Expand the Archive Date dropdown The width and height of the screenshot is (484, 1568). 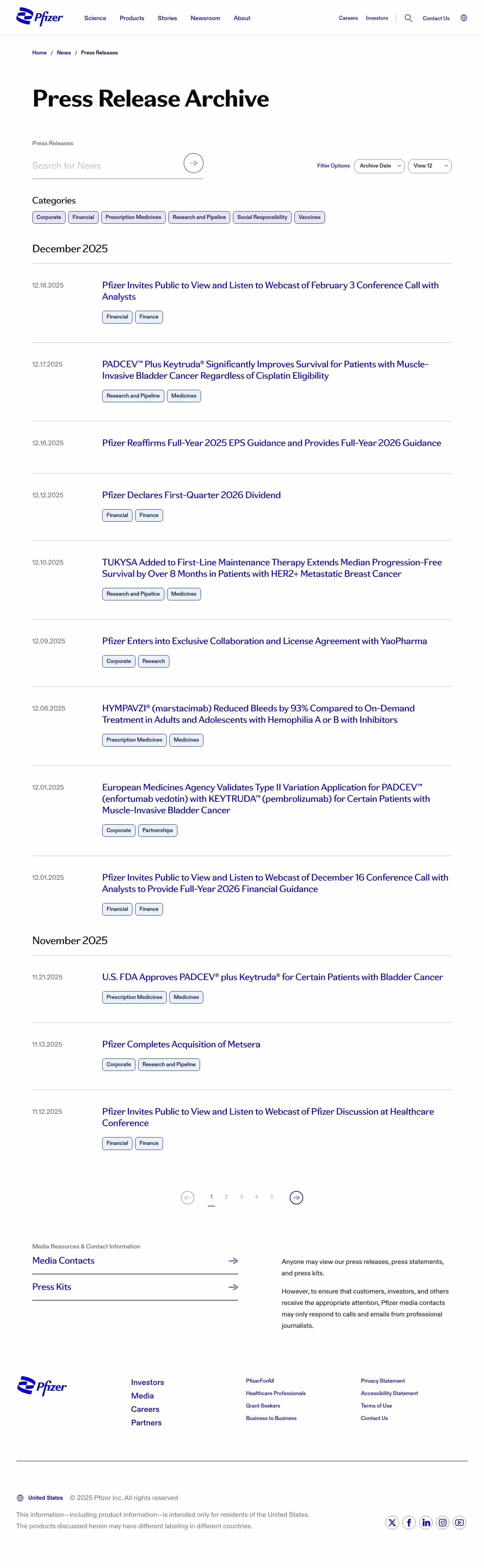coord(380,166)
